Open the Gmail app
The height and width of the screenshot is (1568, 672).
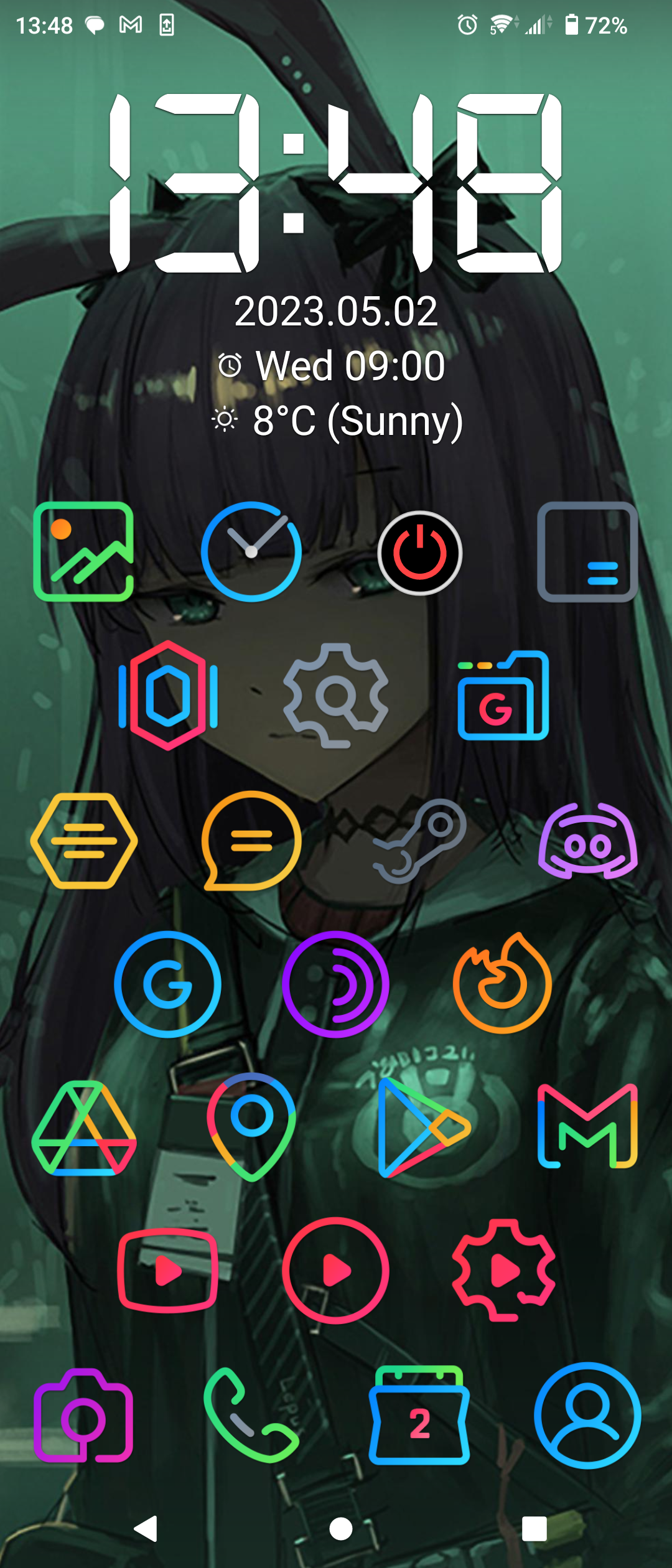click(x=587, y=1127)
